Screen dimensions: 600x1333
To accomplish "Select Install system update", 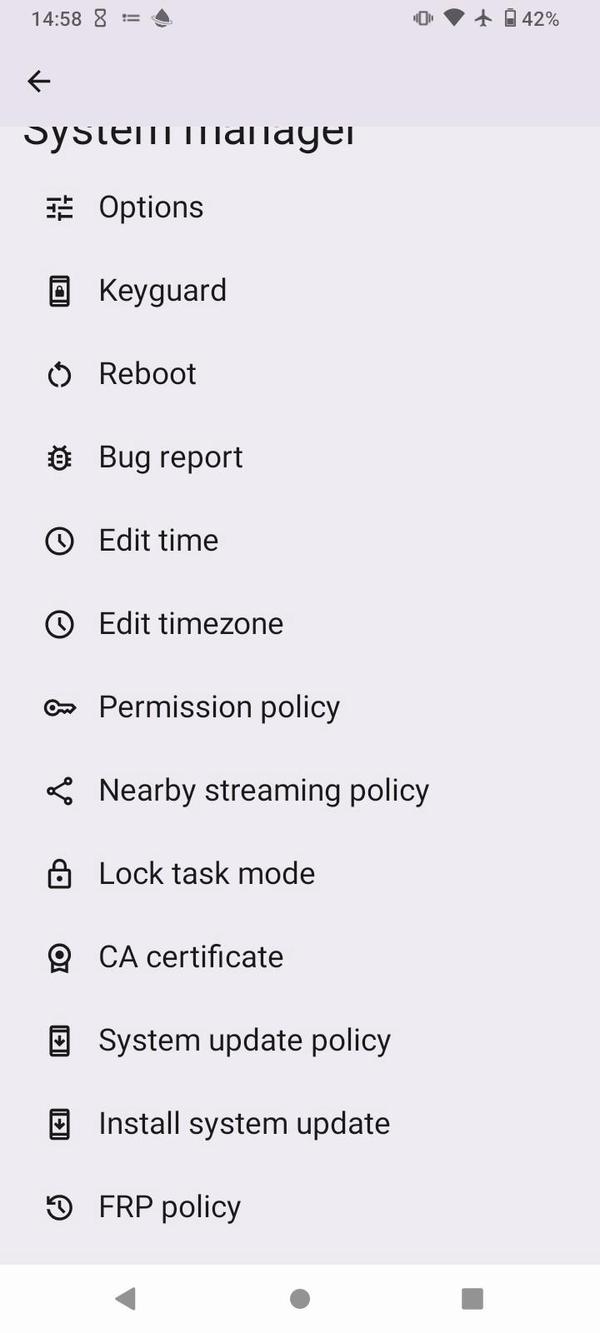I will 244,1123.
